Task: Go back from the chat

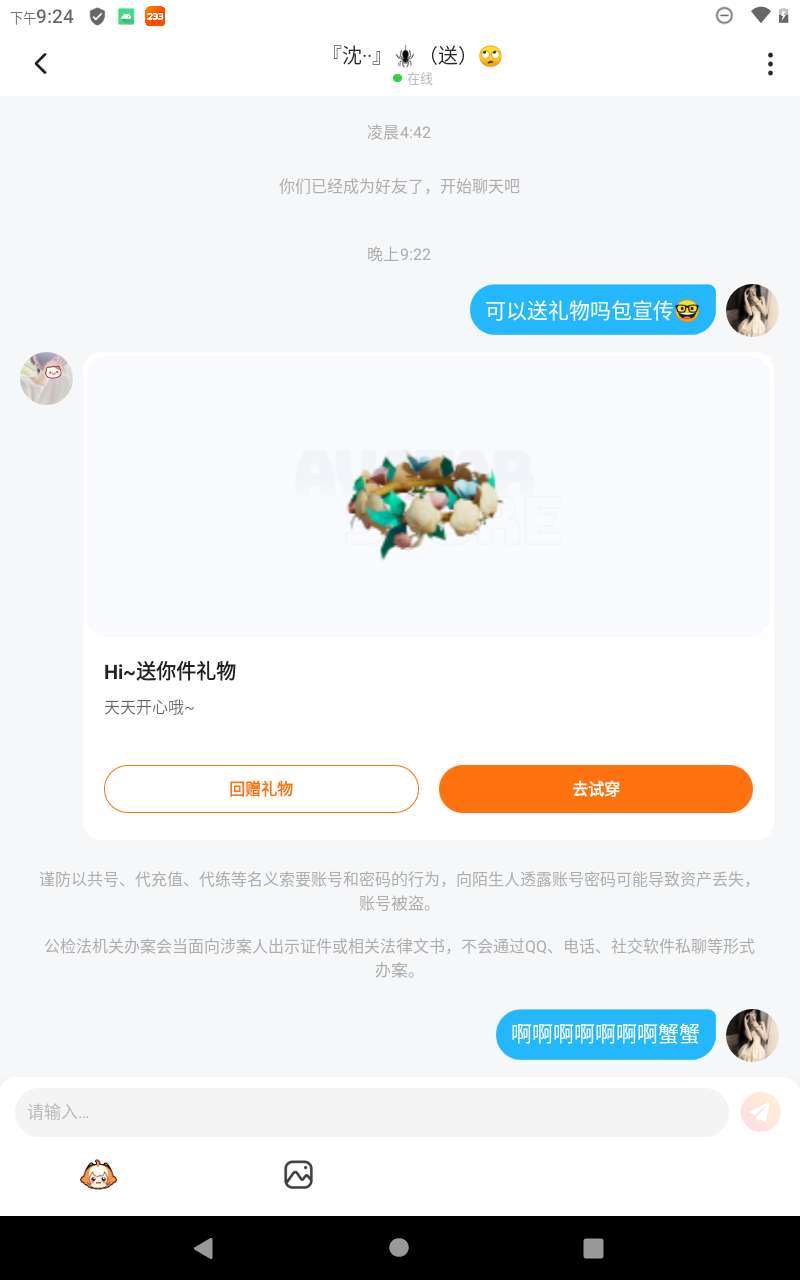Action: 40,64
